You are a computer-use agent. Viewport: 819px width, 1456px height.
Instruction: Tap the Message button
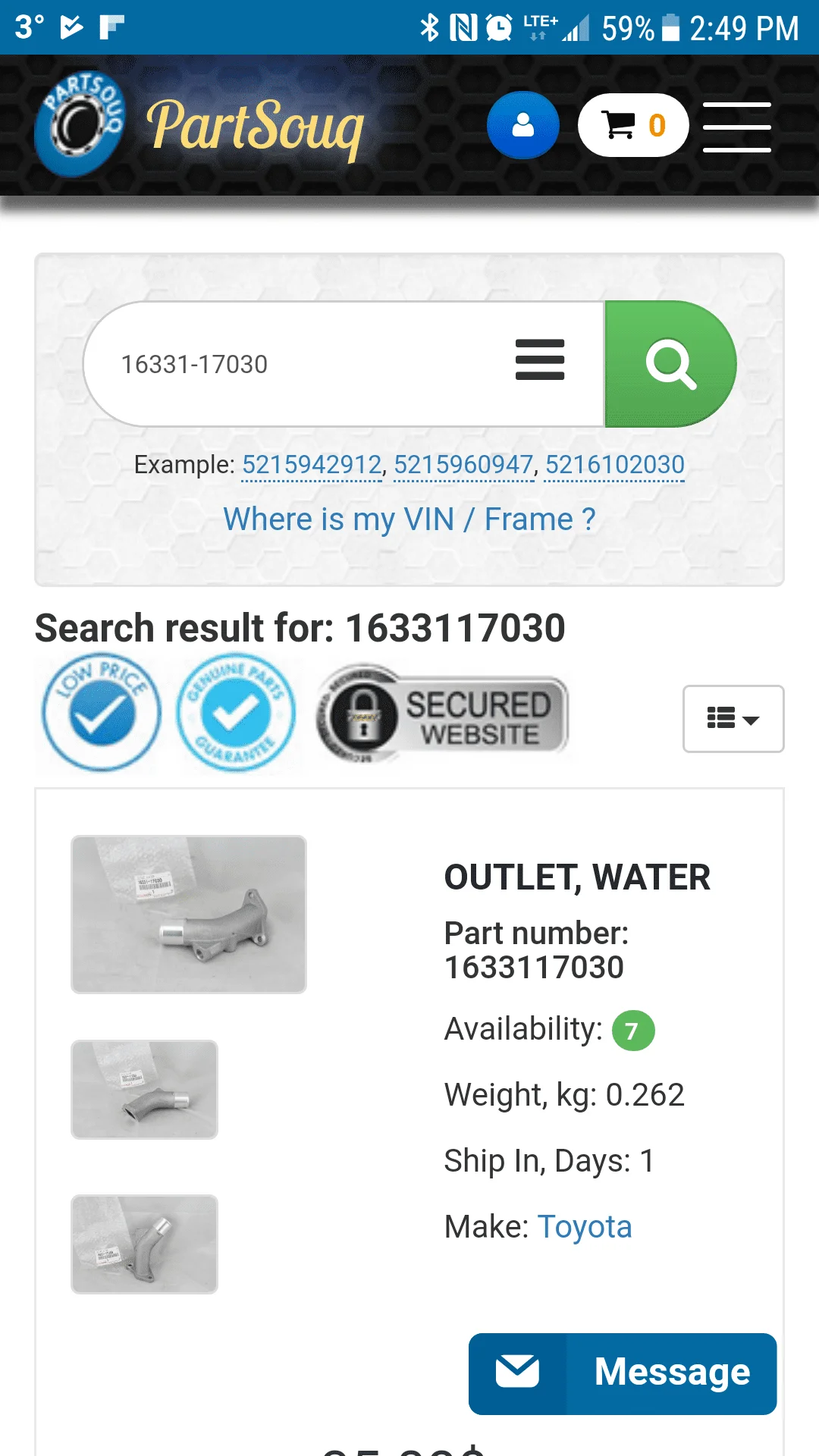coord(623,1373)
